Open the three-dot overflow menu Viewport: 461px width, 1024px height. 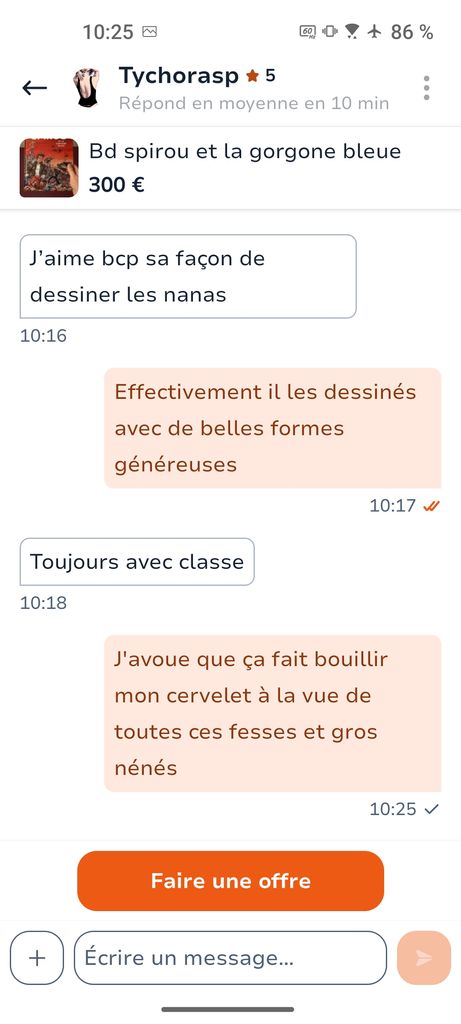pos(426,88)
